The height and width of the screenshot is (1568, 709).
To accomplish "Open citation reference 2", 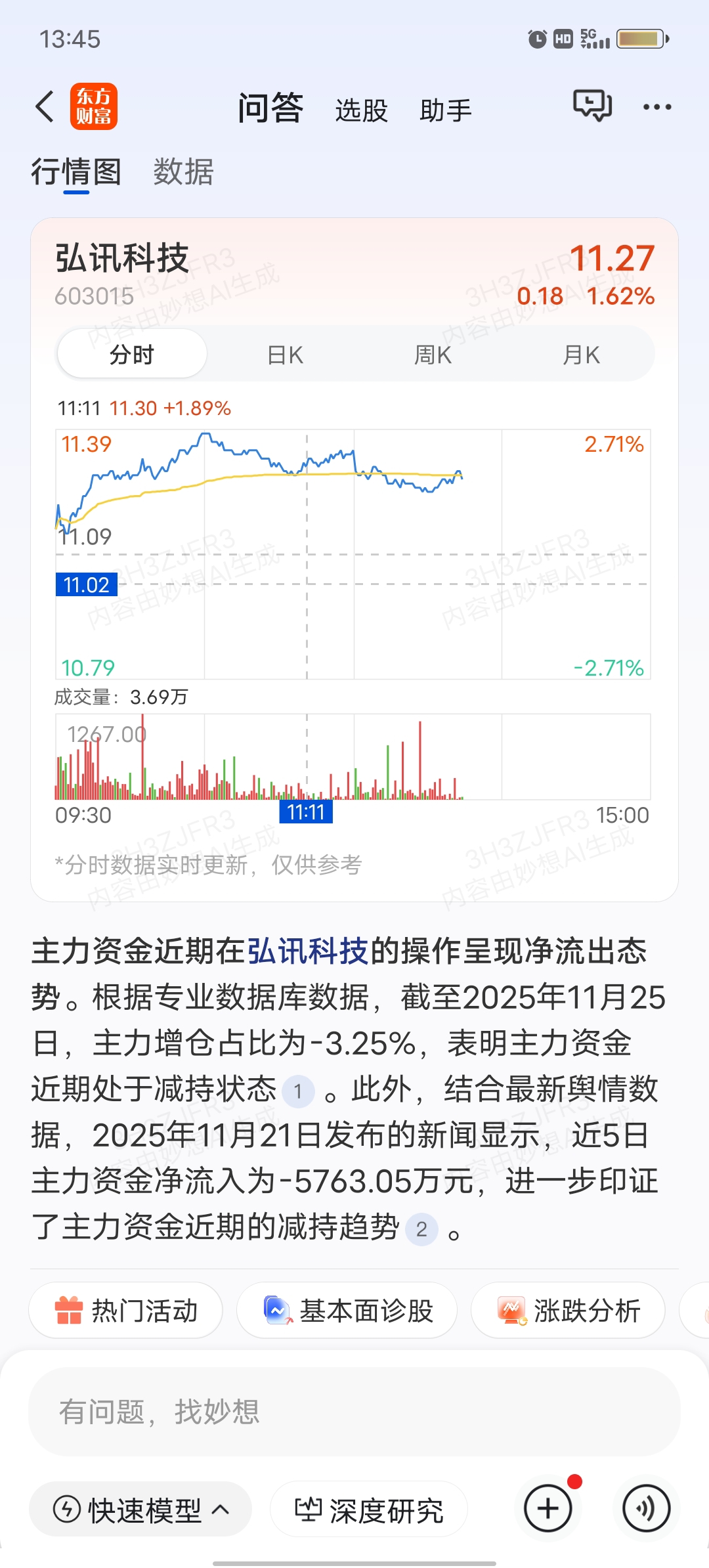I will (421, 1229).
